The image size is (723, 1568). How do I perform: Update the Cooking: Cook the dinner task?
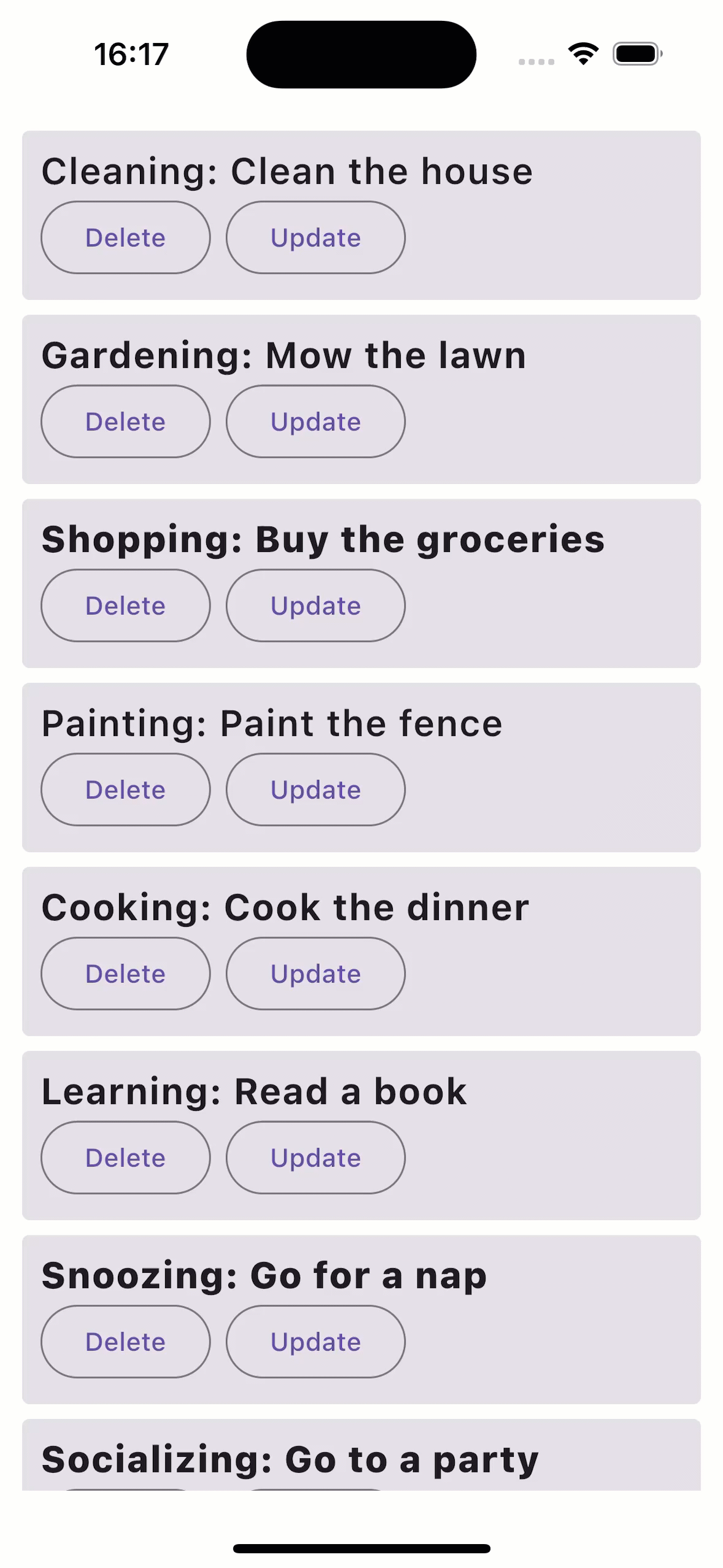click(x=315, y=974)
